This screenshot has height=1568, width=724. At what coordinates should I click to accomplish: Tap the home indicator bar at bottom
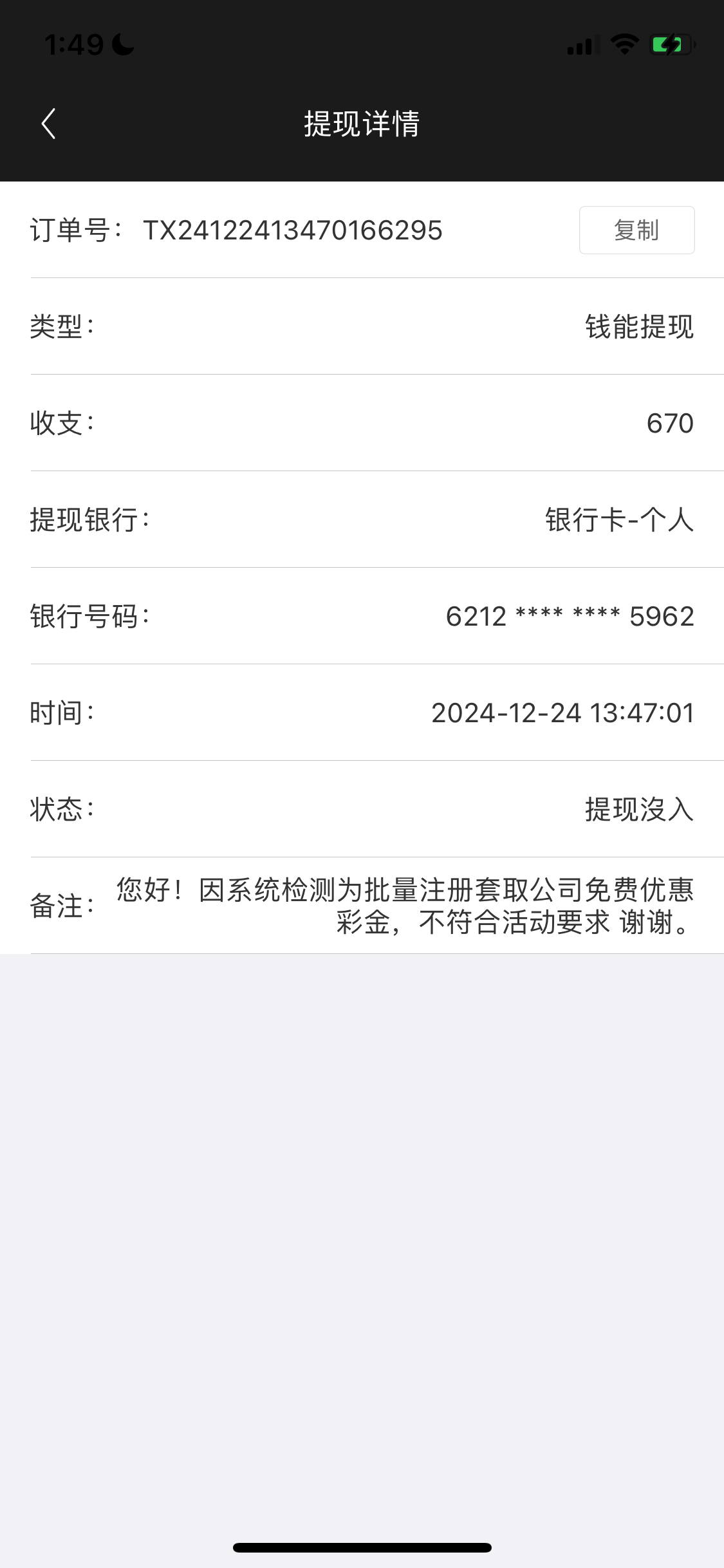[x=362, y=1547]
